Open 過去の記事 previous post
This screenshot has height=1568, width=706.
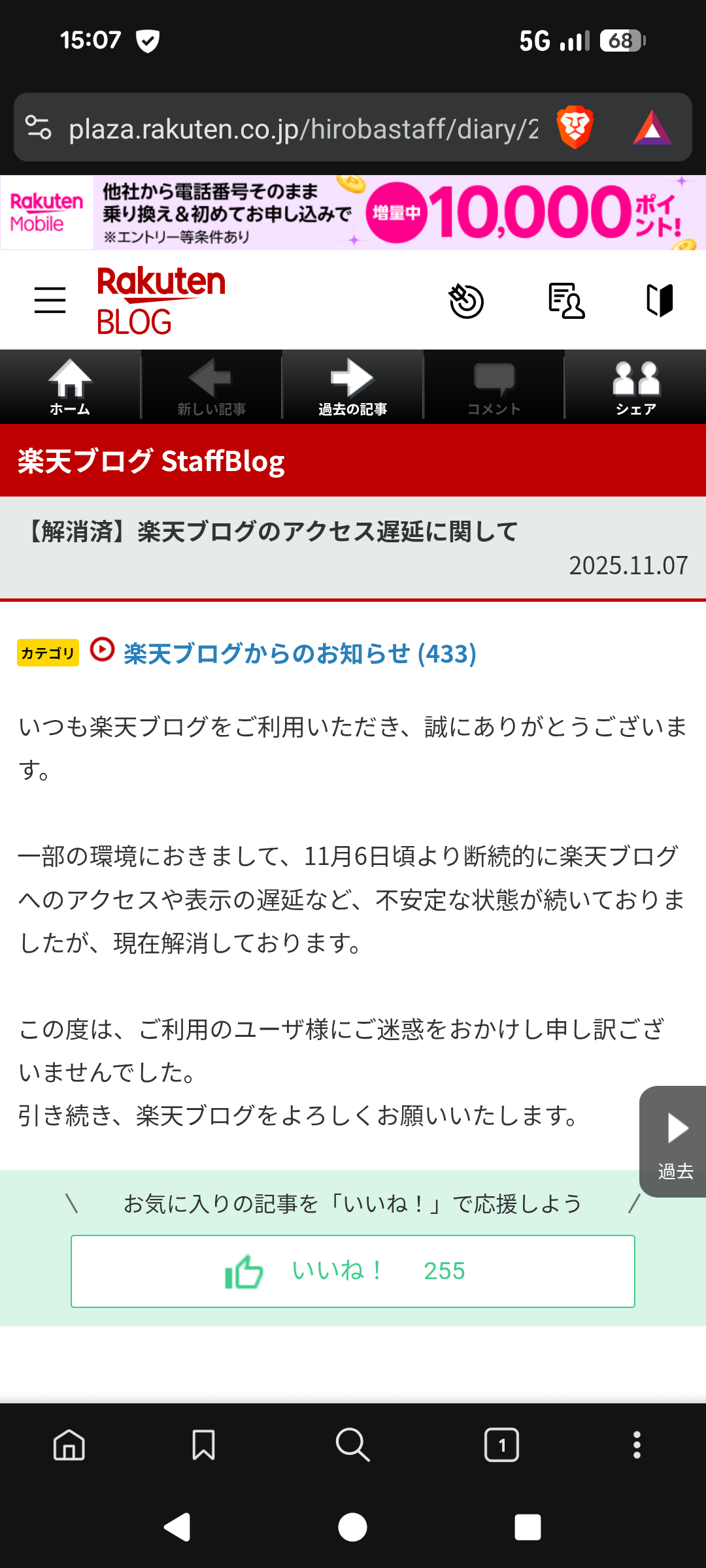[352, 387]
